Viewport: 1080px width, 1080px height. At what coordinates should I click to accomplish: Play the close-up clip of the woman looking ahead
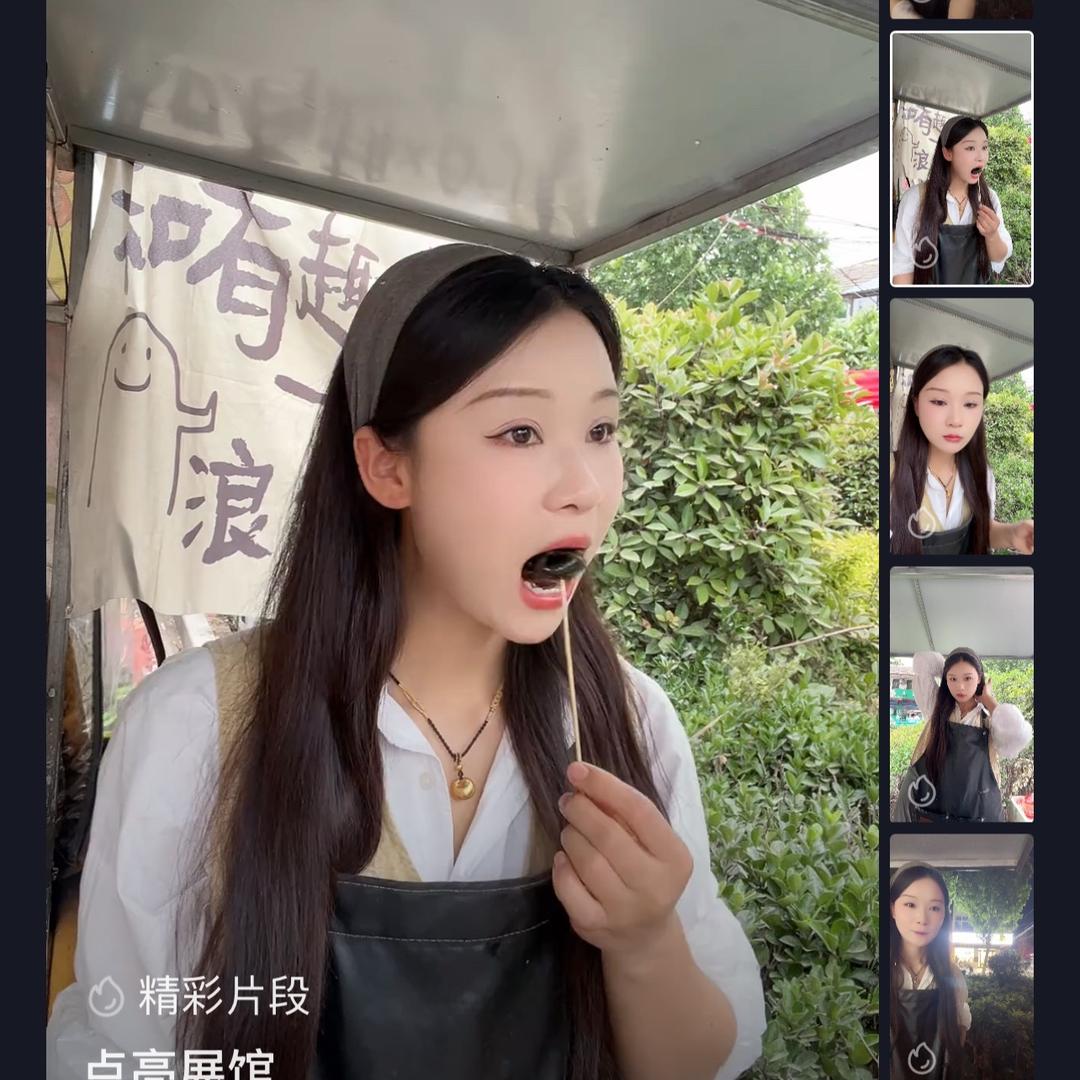tap(961, 426)
